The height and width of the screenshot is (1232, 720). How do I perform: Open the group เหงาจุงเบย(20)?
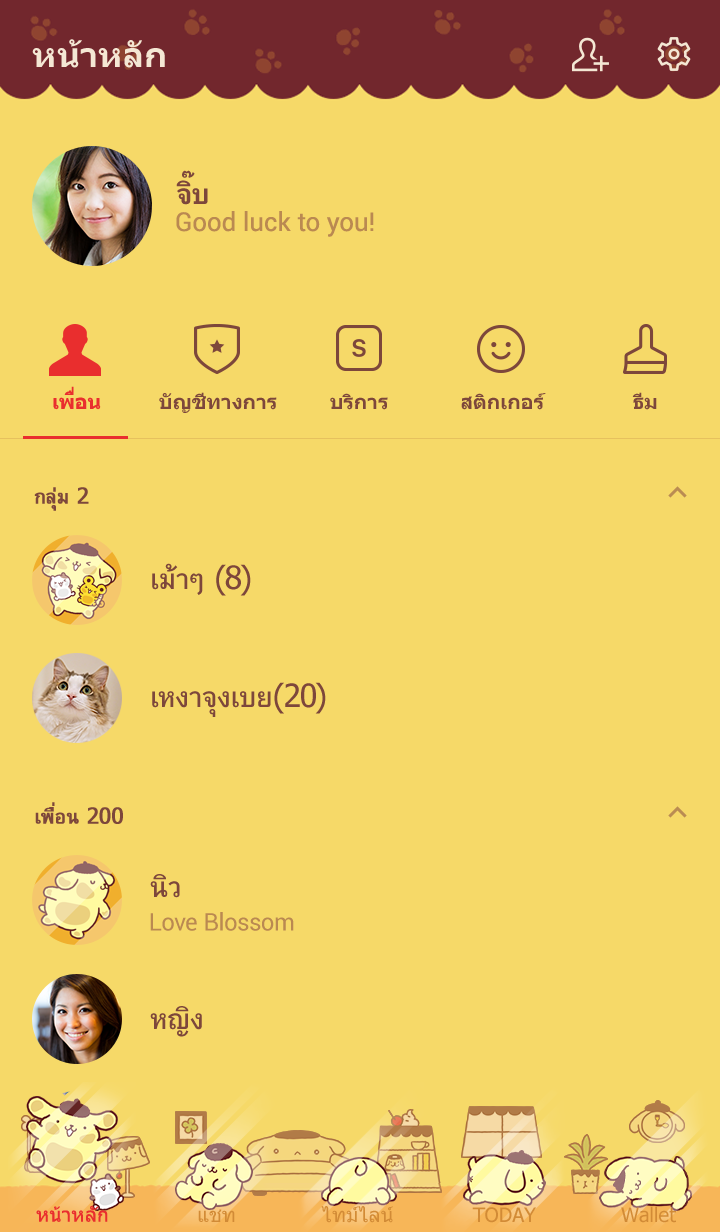[238, 697]
